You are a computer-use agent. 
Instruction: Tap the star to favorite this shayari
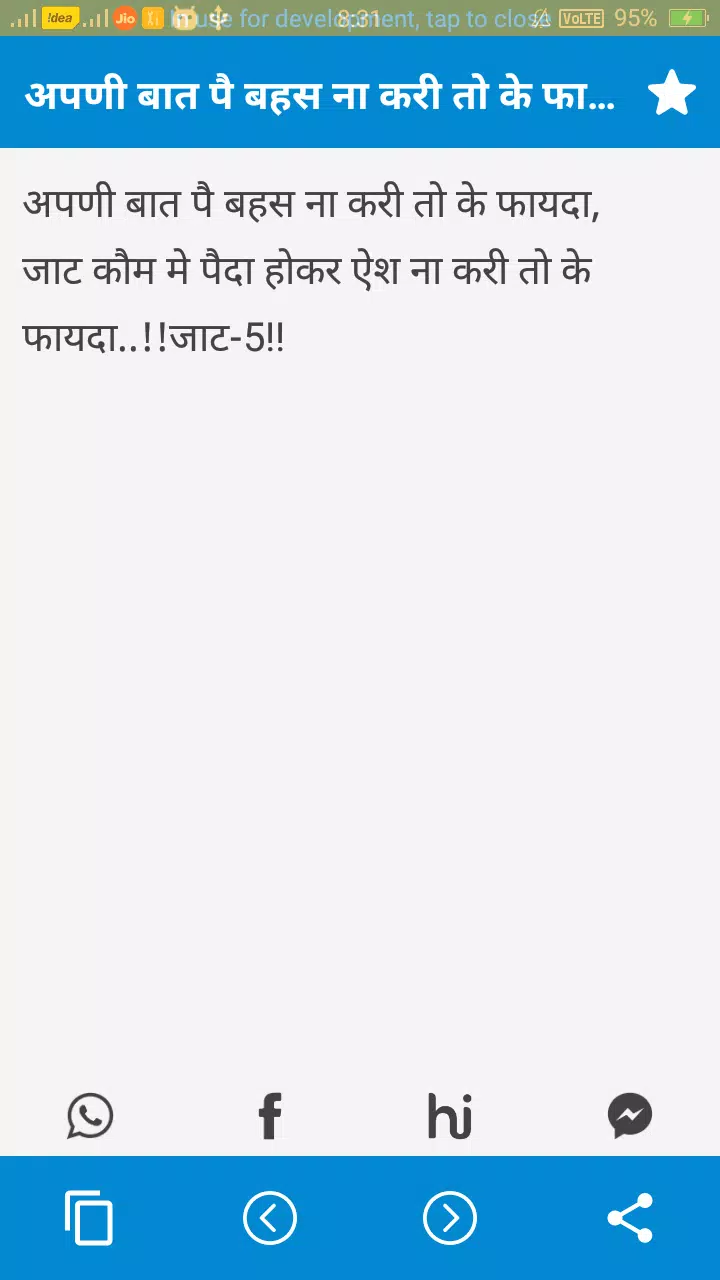672,93
